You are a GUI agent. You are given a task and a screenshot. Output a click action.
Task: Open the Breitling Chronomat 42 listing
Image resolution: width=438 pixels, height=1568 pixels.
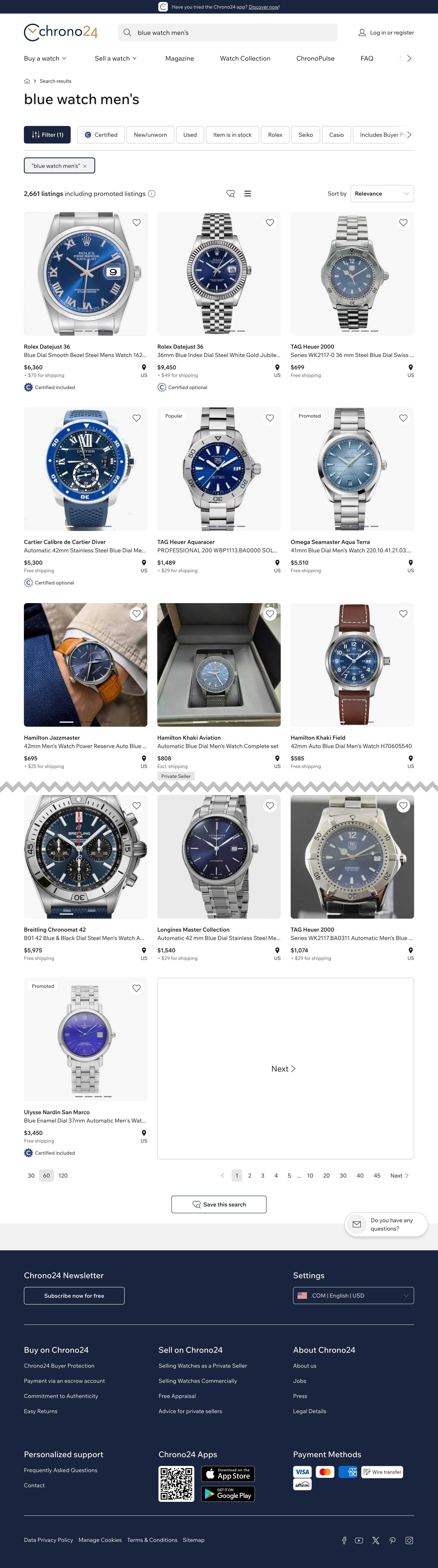85,856
